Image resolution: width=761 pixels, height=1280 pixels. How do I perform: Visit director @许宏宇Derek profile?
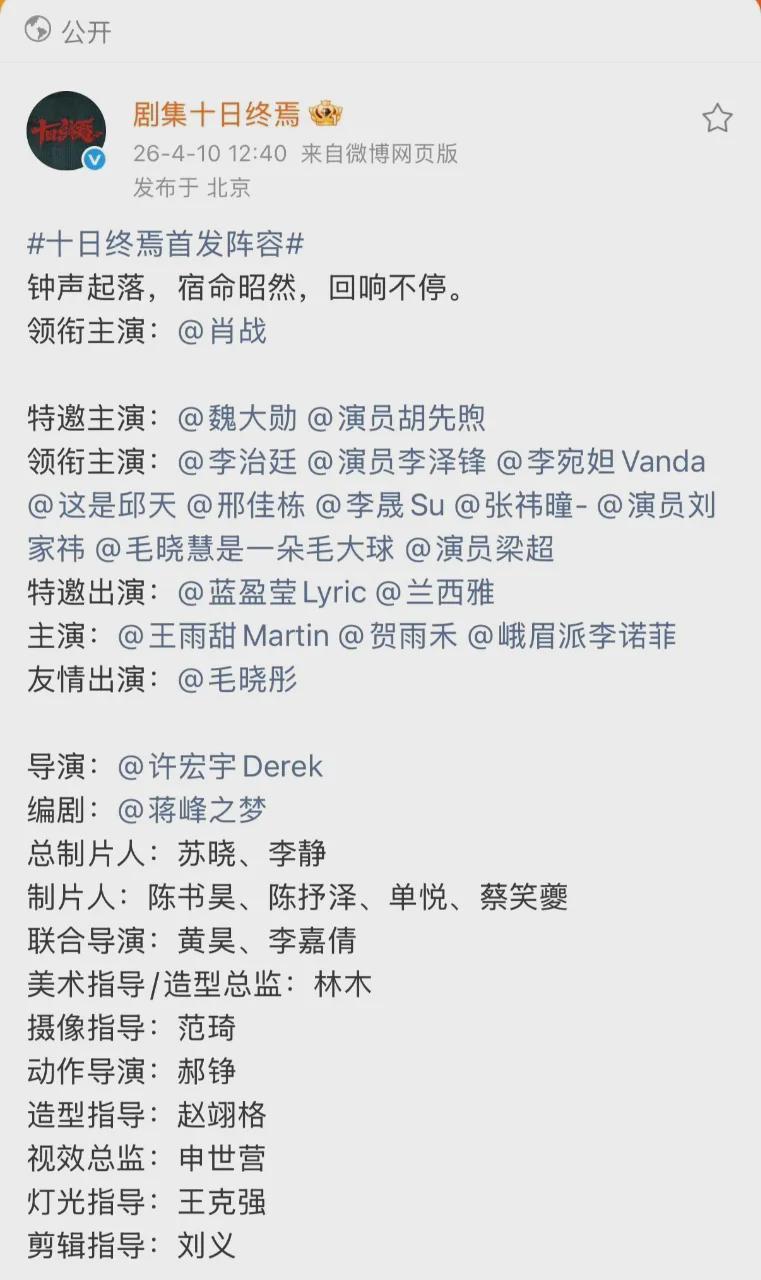(220, 766)
